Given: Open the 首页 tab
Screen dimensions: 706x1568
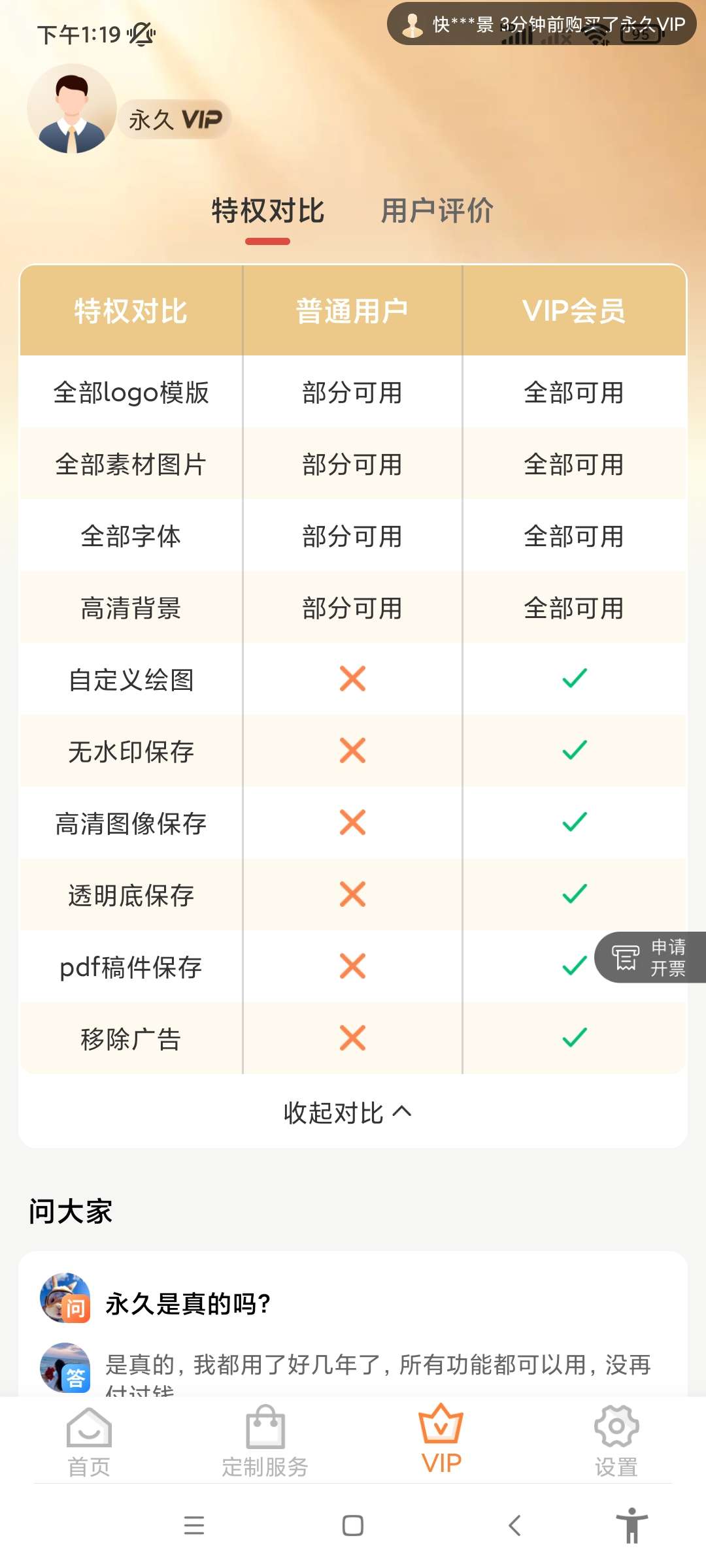Looking at the screenshot, I should click(89, 1442).
